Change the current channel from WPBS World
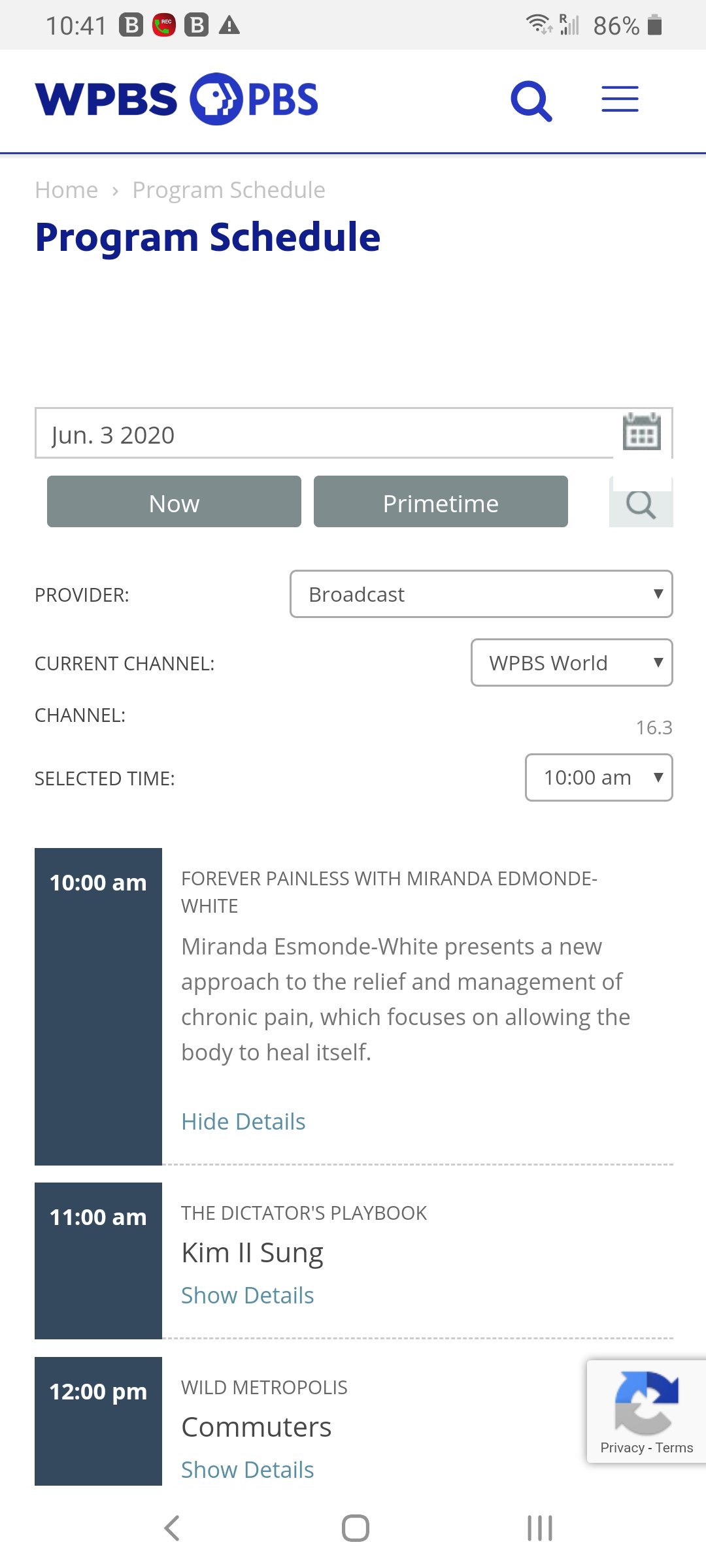The height and width of the screenshot is (1568, 706). click(571, 663)
